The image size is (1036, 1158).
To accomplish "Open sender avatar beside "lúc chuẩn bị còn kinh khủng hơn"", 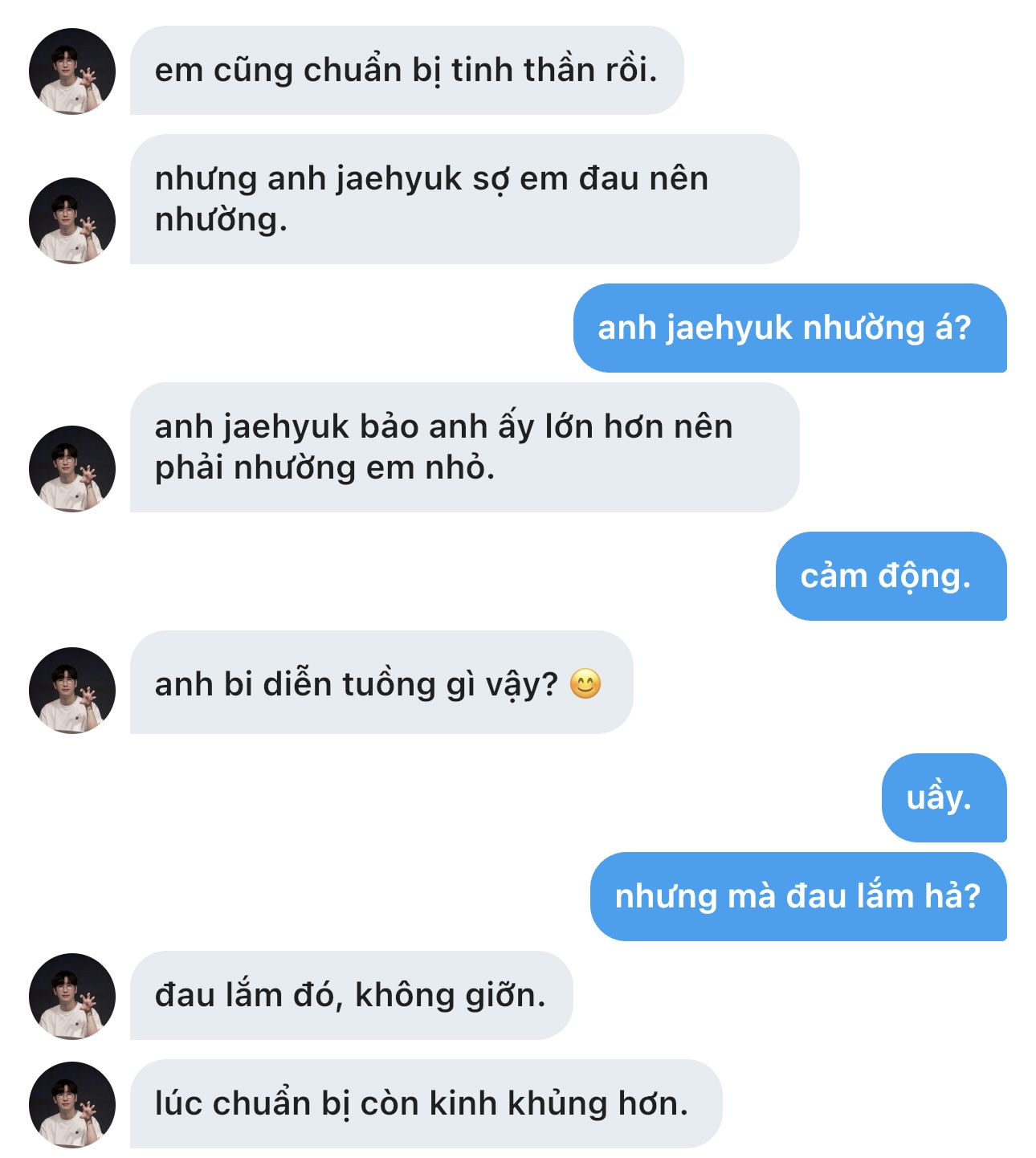I will click(72, 1105).
